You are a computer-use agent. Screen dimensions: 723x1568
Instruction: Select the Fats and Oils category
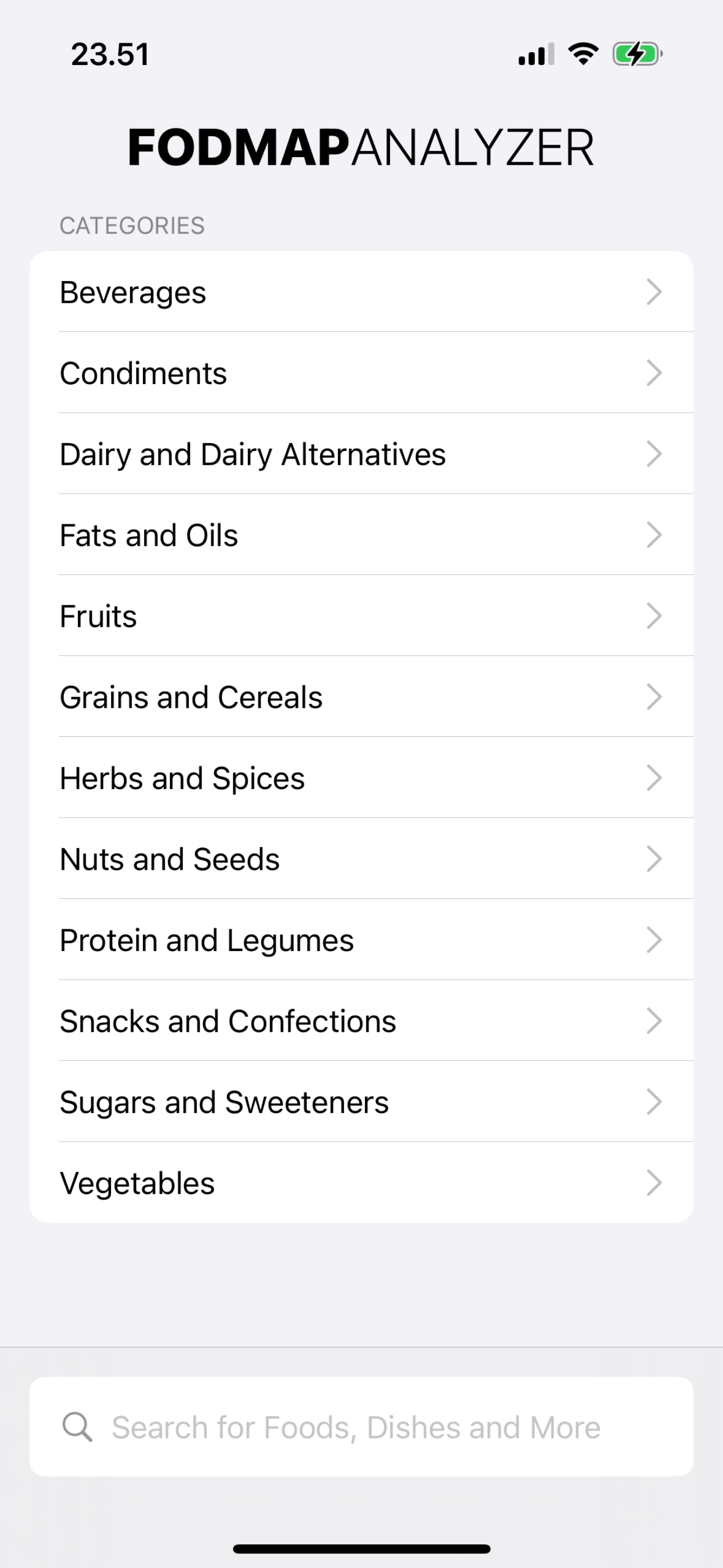click(361, 535)
